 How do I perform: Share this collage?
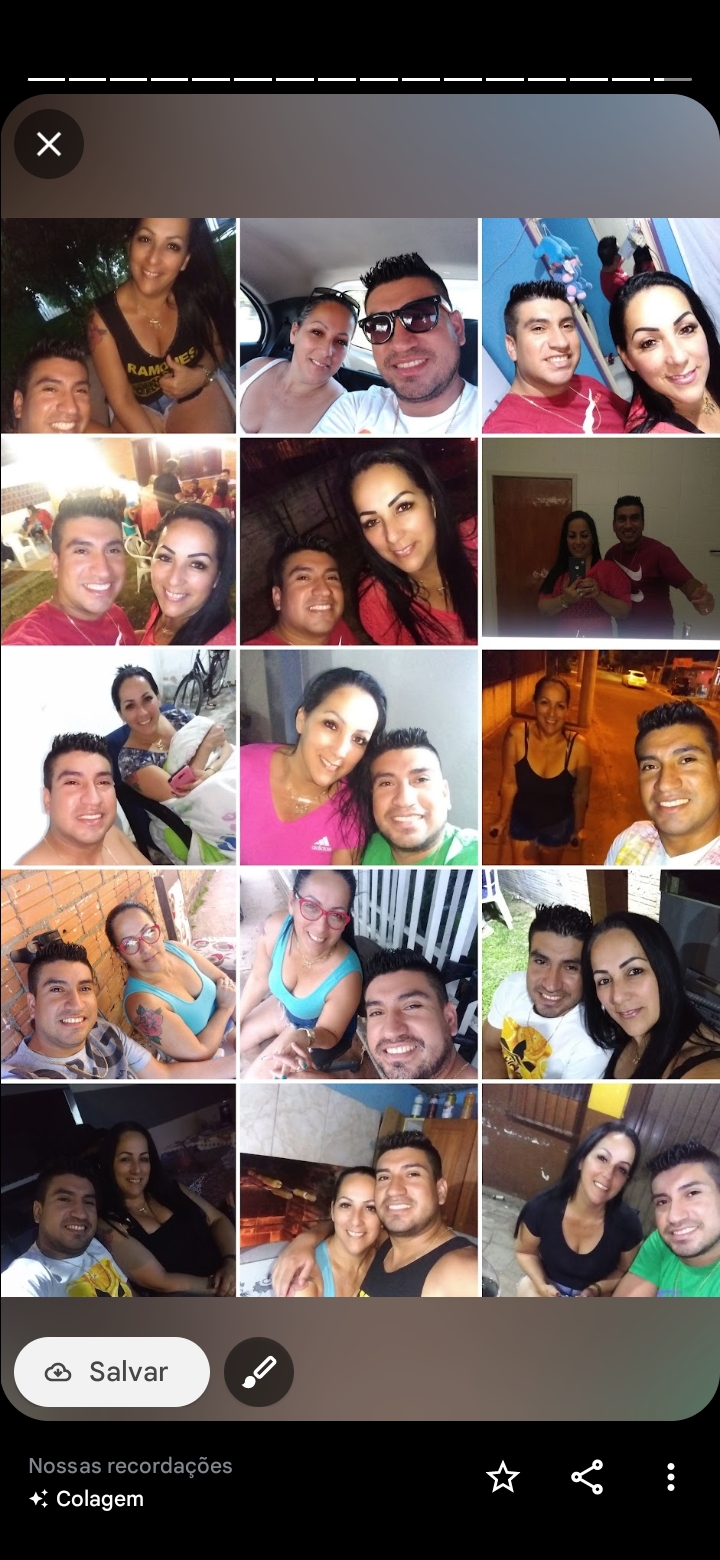pos(587,1477)
